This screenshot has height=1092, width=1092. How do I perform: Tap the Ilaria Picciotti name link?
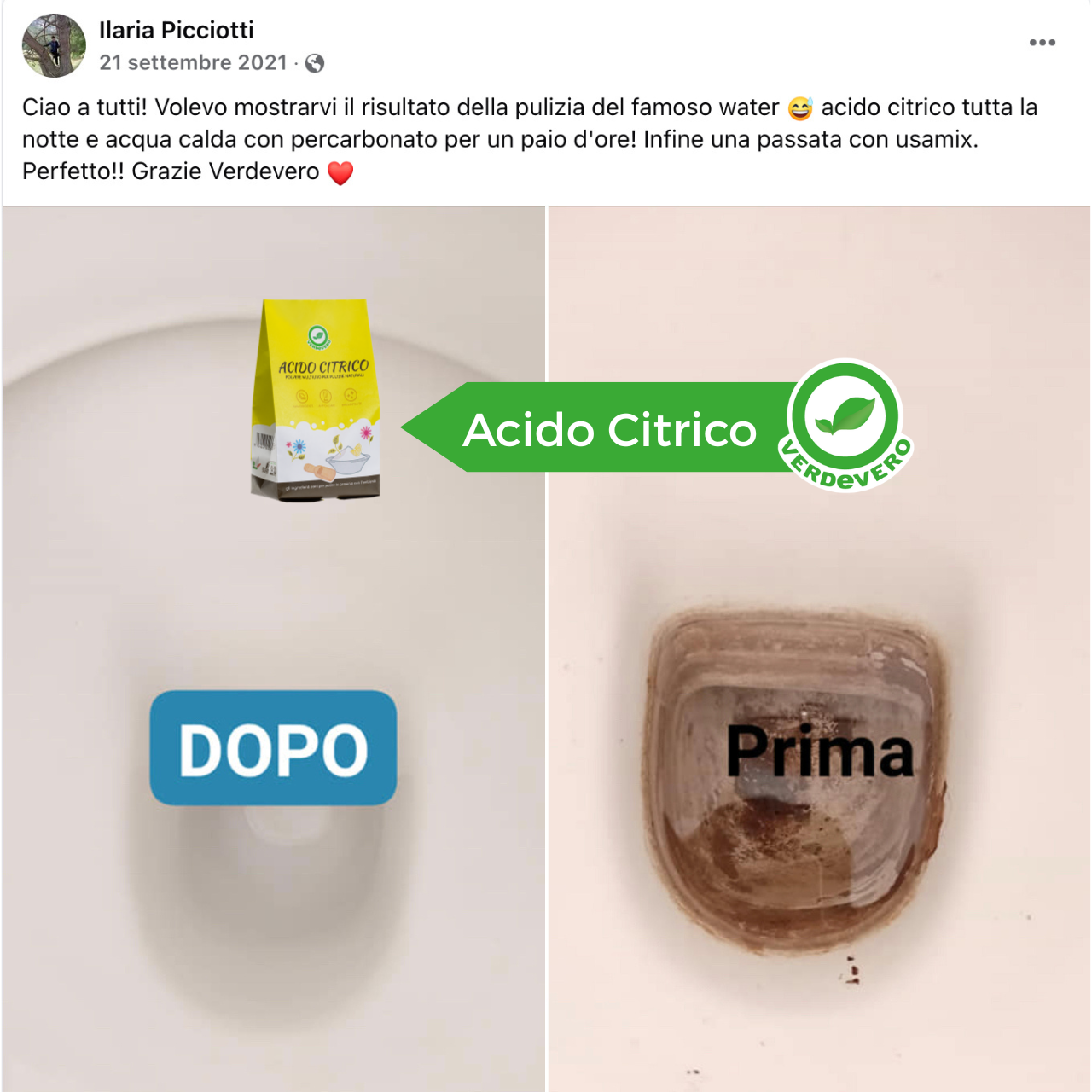(x=177, y=31)
